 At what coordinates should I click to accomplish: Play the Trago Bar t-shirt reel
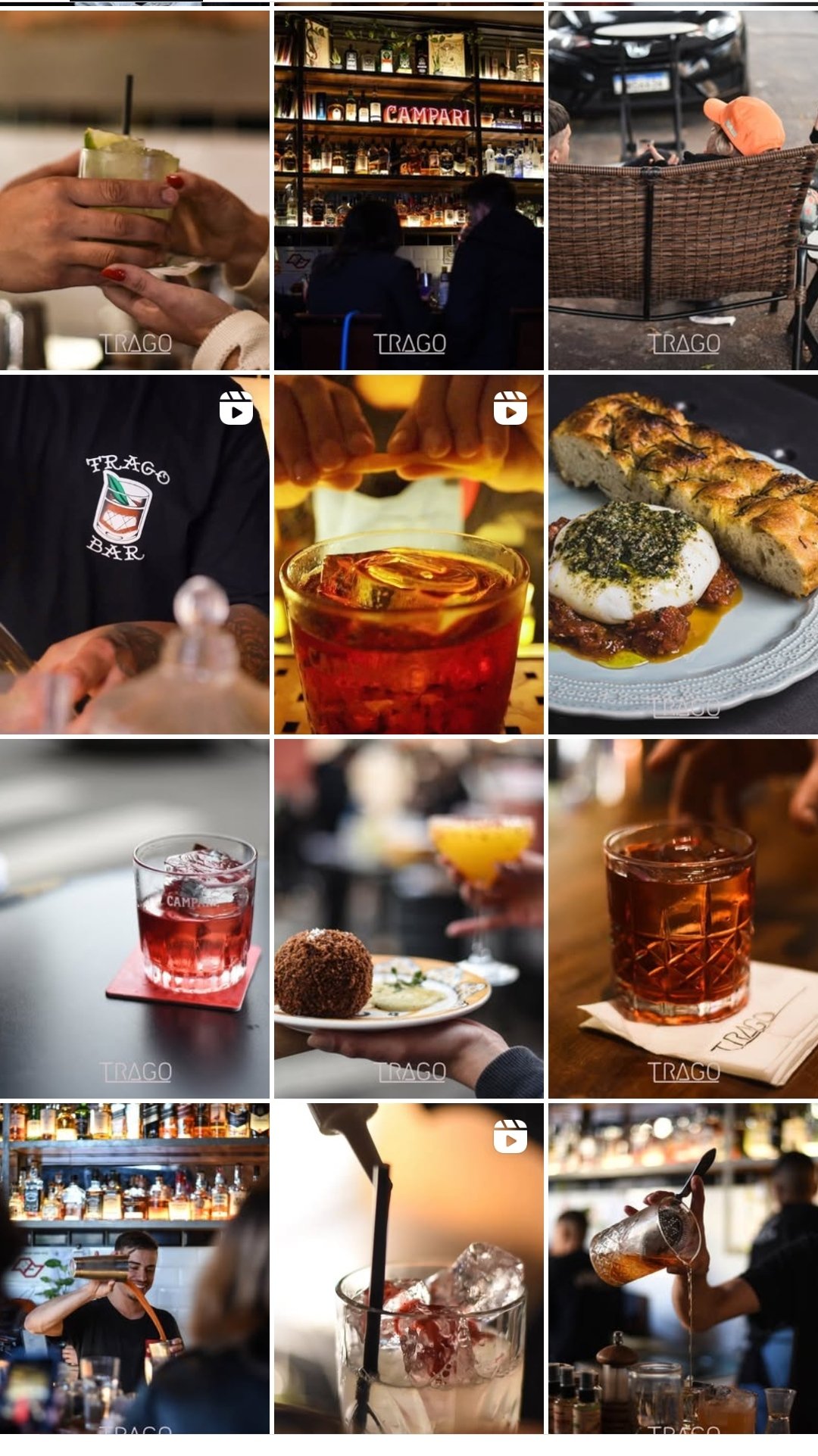pos(135,555)
